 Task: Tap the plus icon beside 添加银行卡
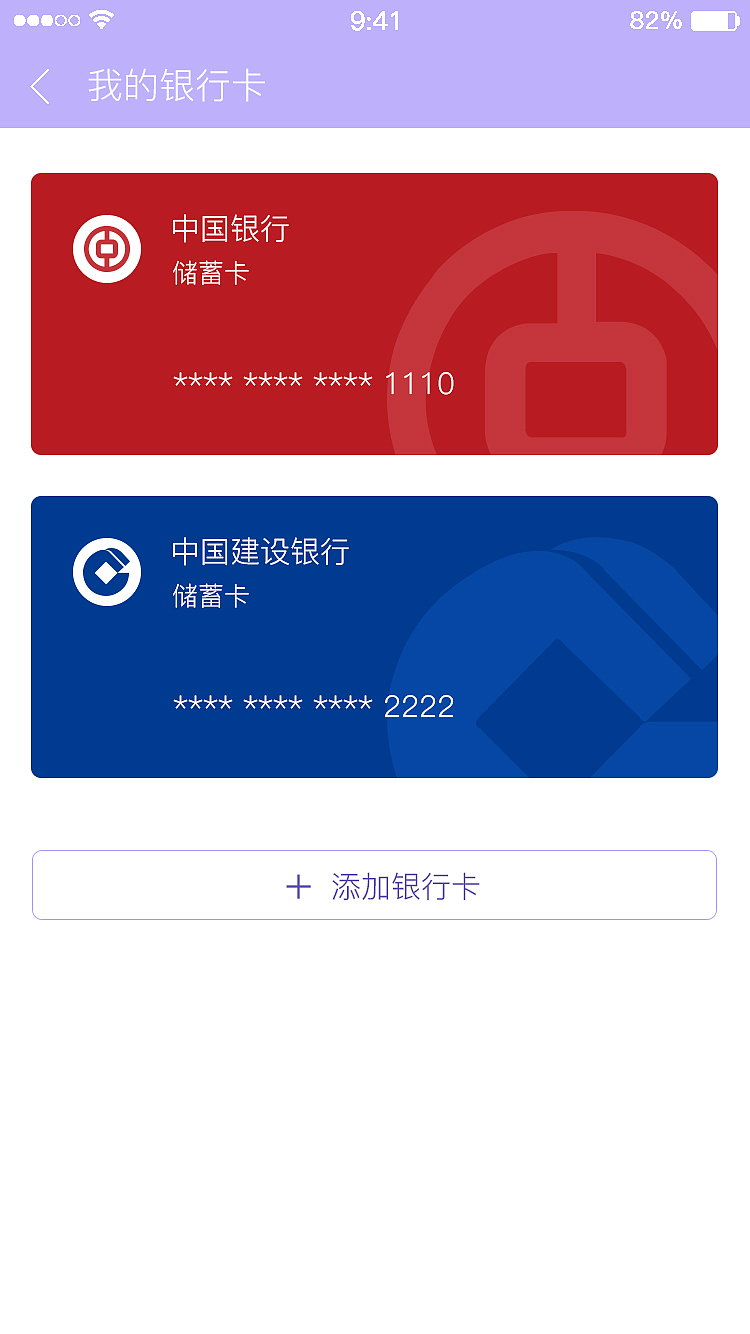click(x=299, y=884)
